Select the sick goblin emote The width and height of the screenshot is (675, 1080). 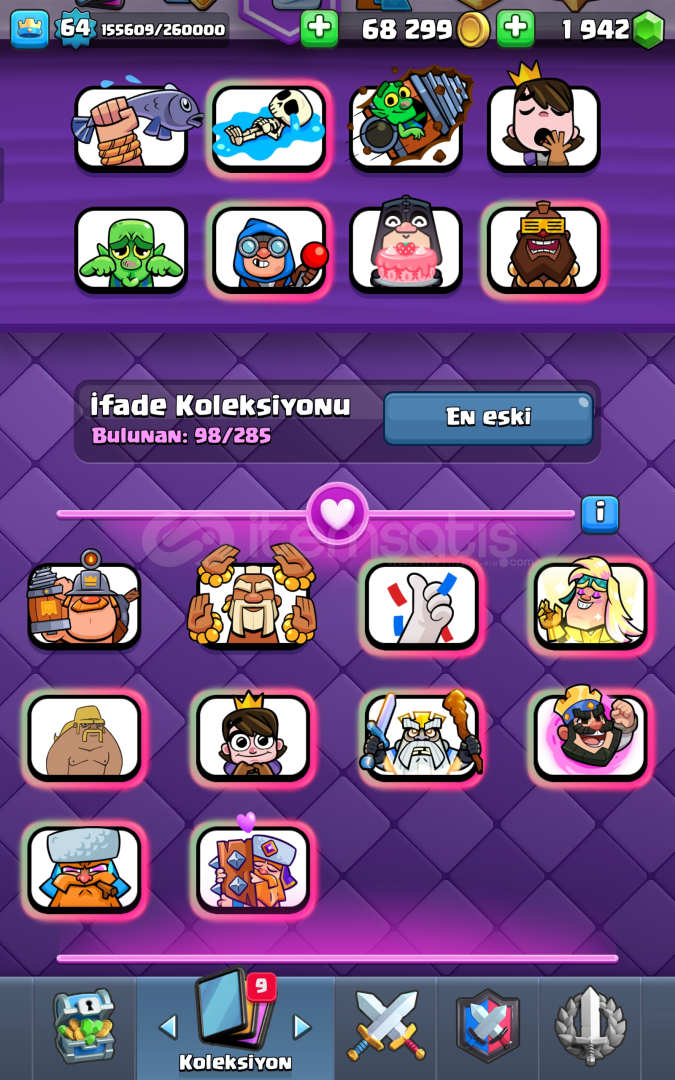point(131,250)
